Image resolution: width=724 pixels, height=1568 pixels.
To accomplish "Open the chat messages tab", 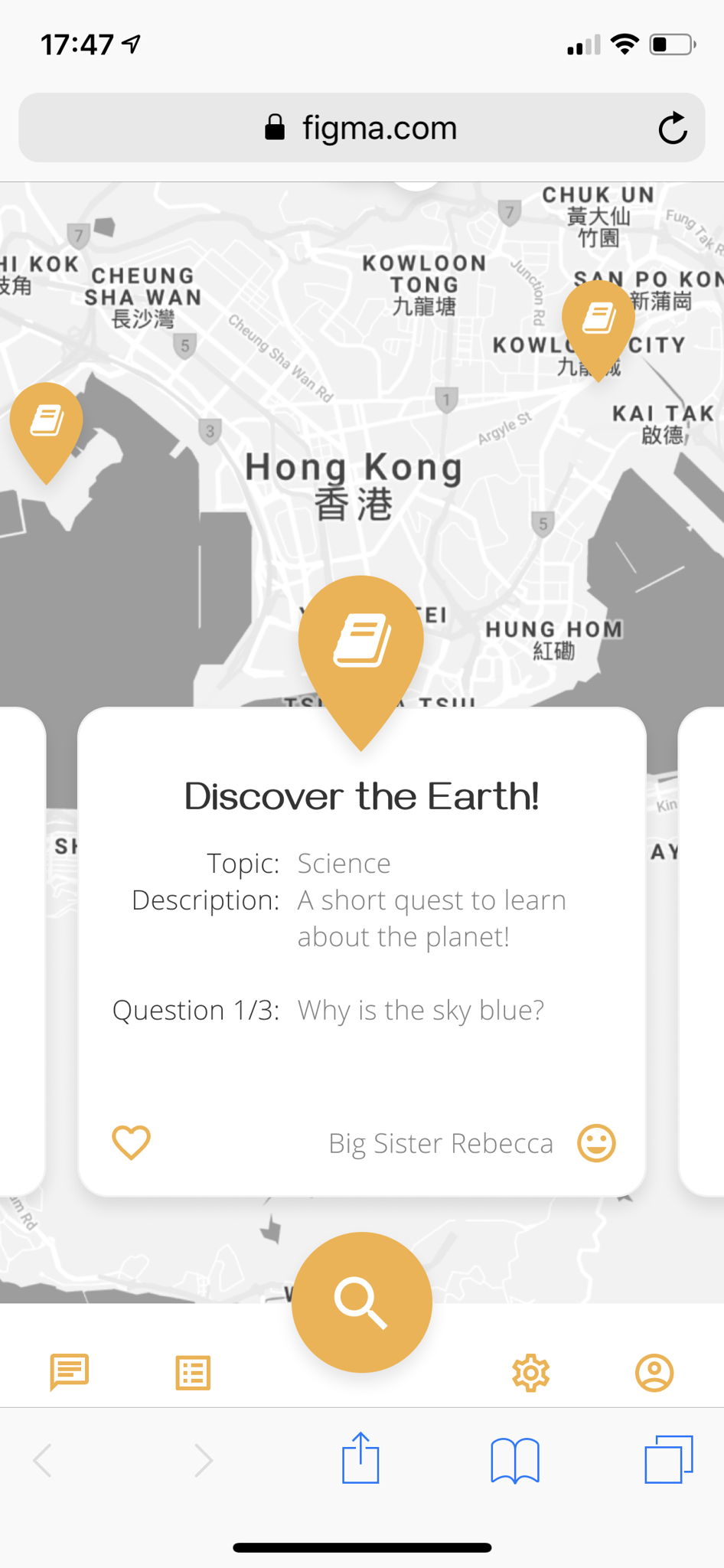I will 70,1372.
